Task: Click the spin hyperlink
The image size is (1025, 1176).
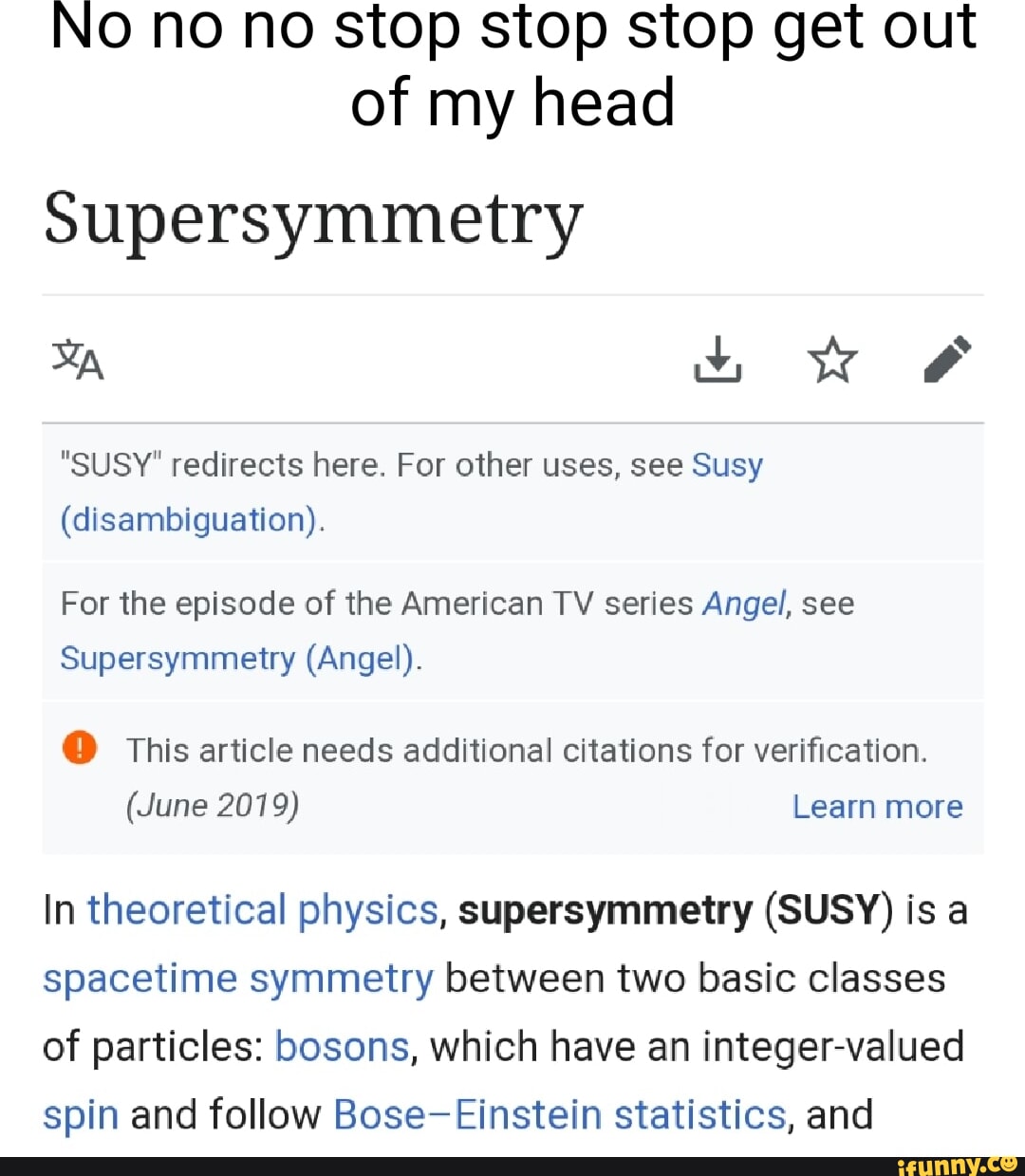Action: (80, 1114)
